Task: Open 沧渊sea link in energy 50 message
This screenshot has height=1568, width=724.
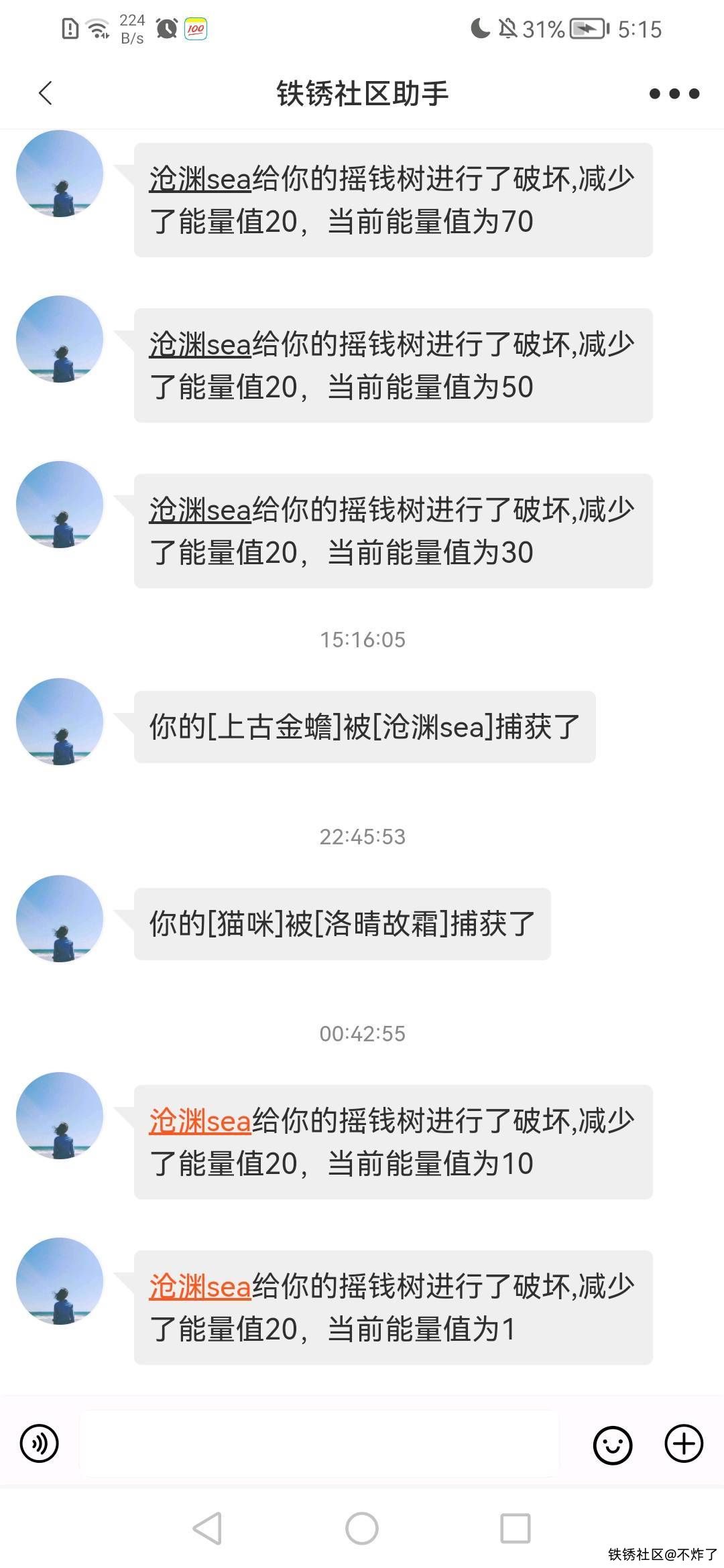Action: tap(200, 344)
